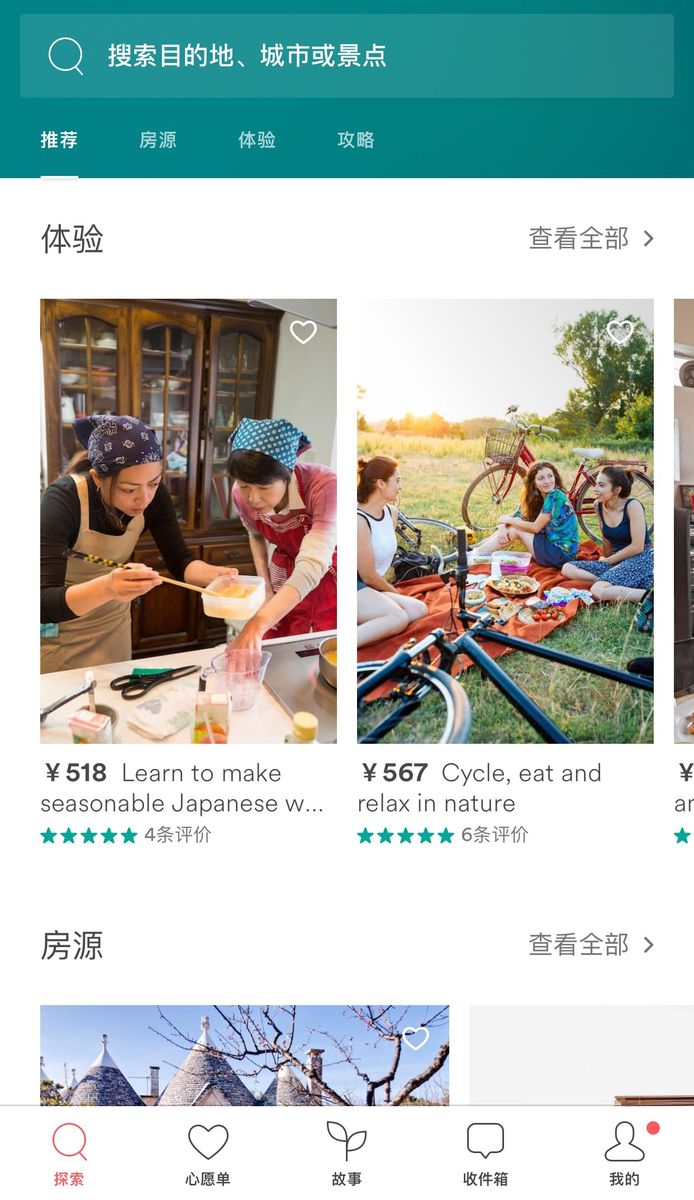Open the destination search field

click(x=346, y=56)
